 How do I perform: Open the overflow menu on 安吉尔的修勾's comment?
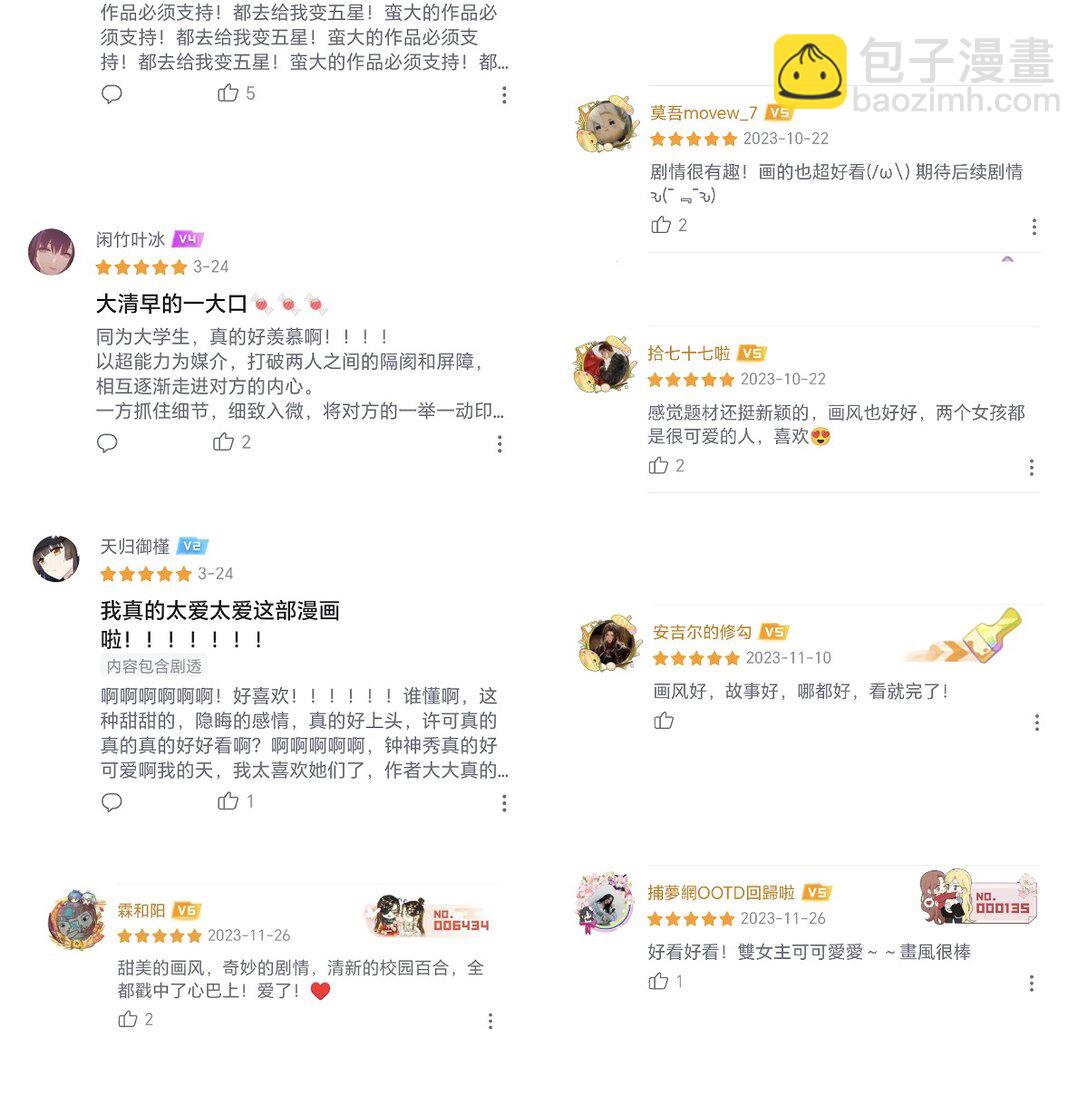1037,722
